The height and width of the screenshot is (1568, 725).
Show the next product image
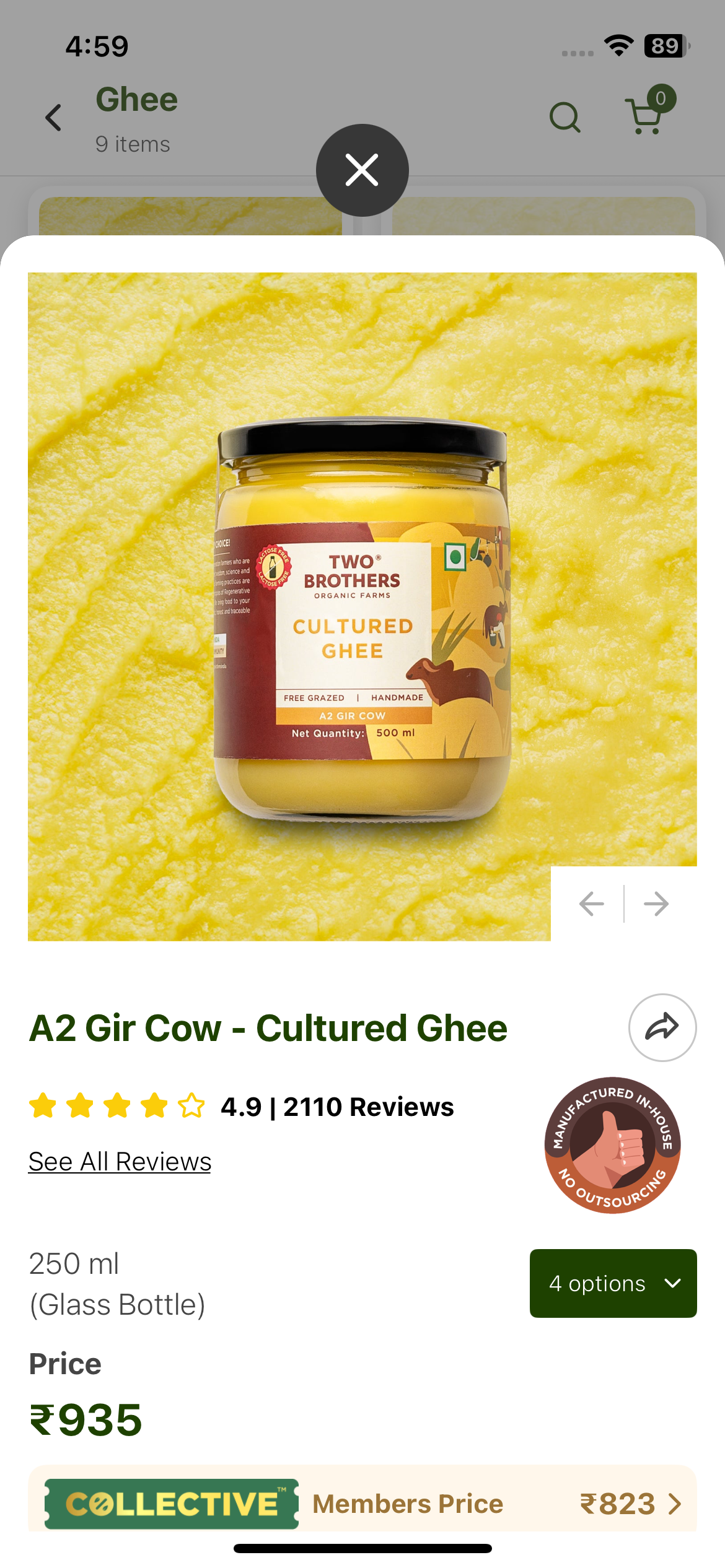pos(656,904)
